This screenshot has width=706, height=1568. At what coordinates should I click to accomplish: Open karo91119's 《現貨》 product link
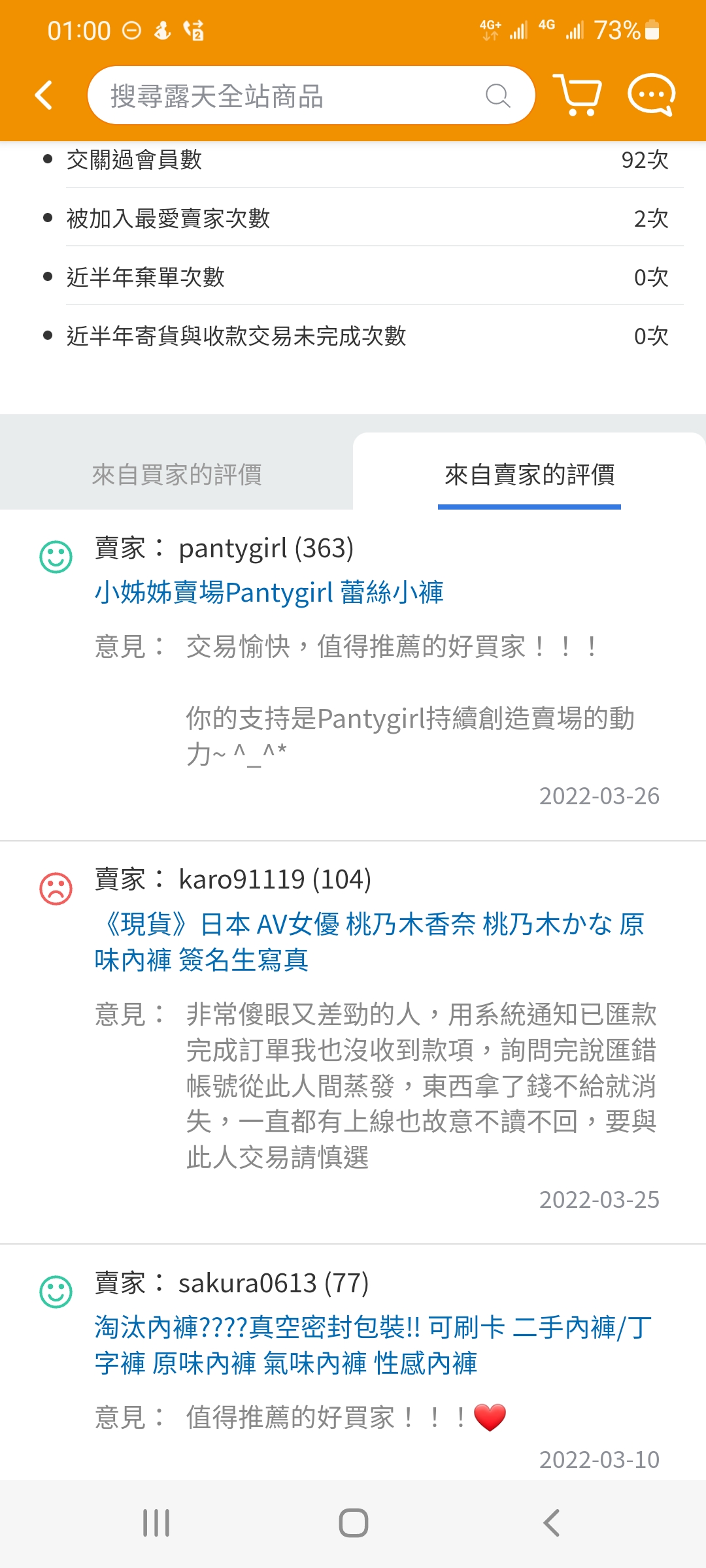pos(369,941)
